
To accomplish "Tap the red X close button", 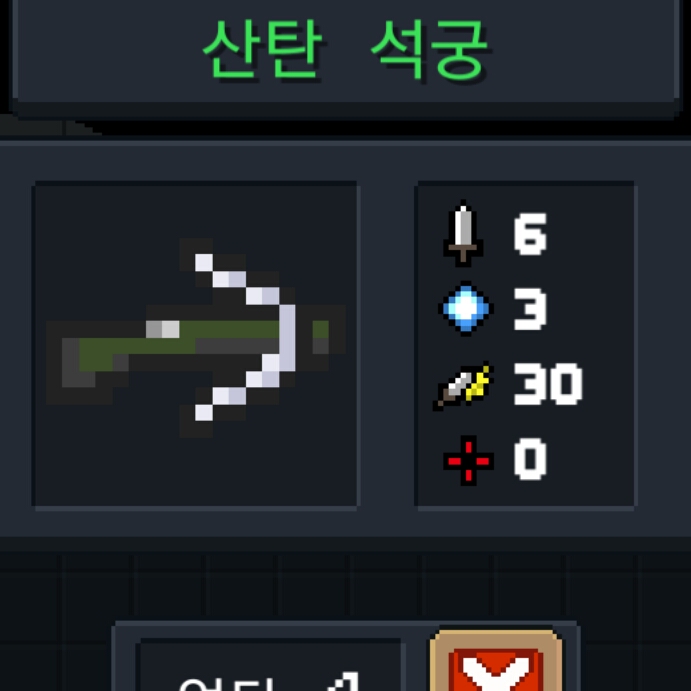I will [495, 668].
